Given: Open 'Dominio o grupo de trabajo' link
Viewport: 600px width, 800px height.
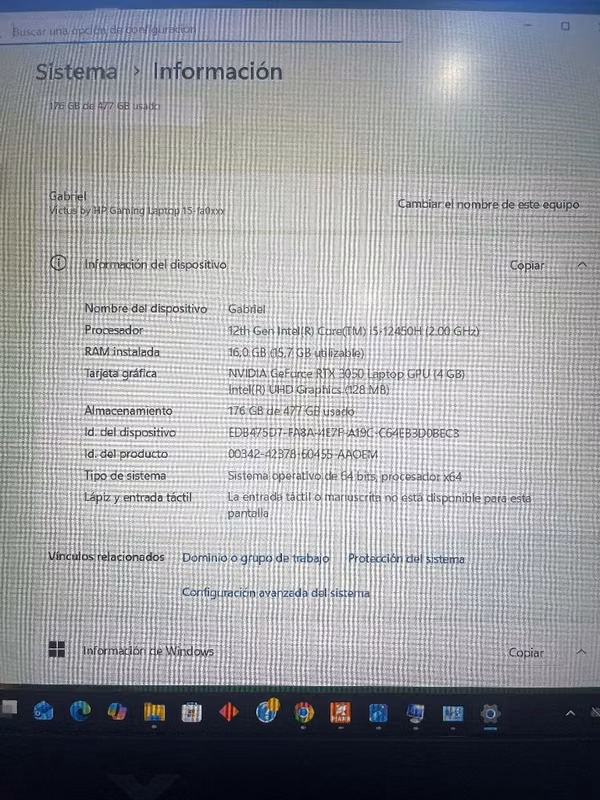Looking at the screenshot, I should pos(256,558).
